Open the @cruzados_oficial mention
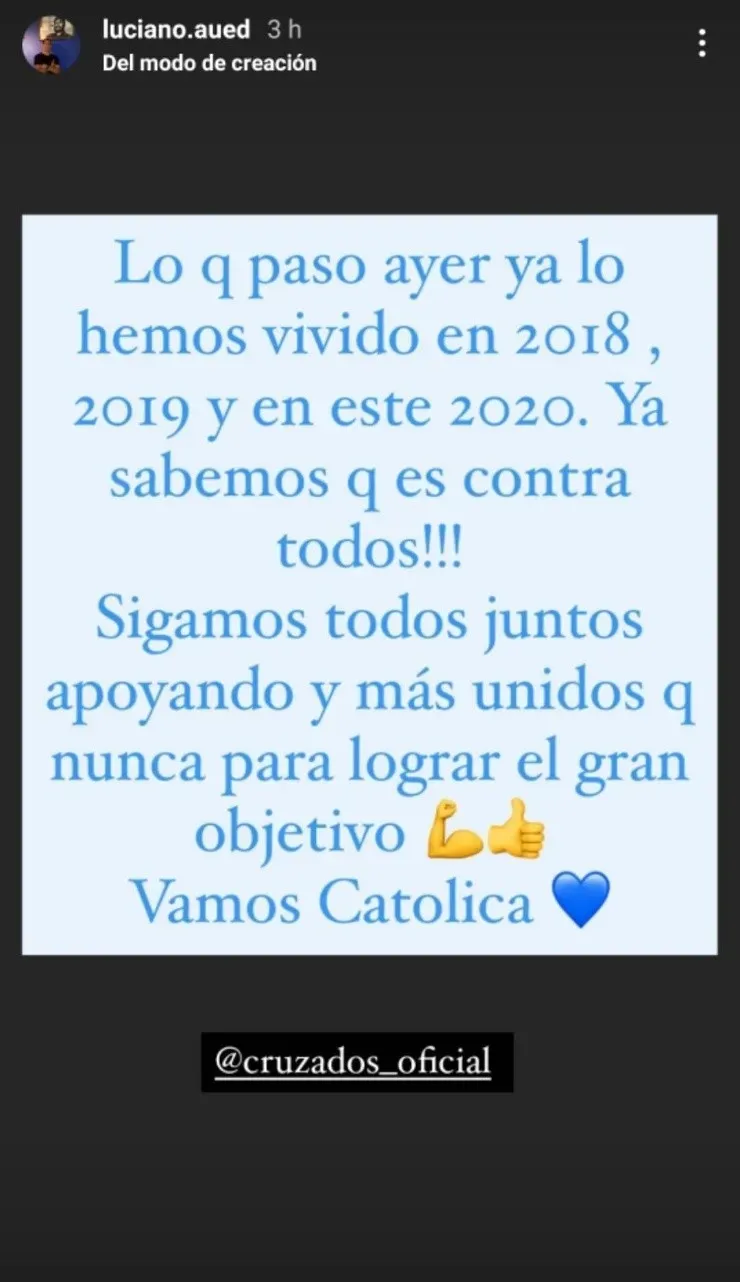 point(353,1061)
